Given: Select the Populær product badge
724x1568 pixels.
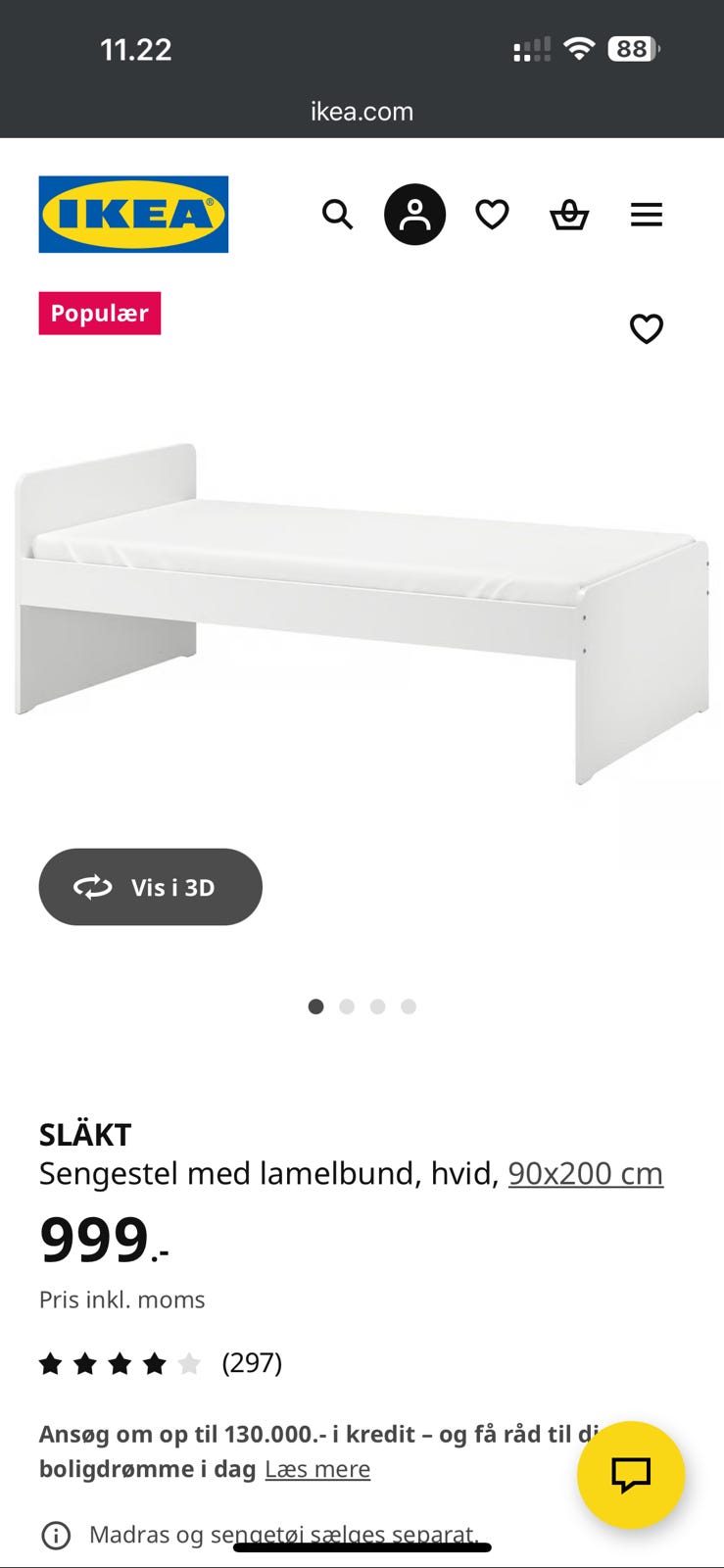Looking at the screenshot, I should point(99,314).
